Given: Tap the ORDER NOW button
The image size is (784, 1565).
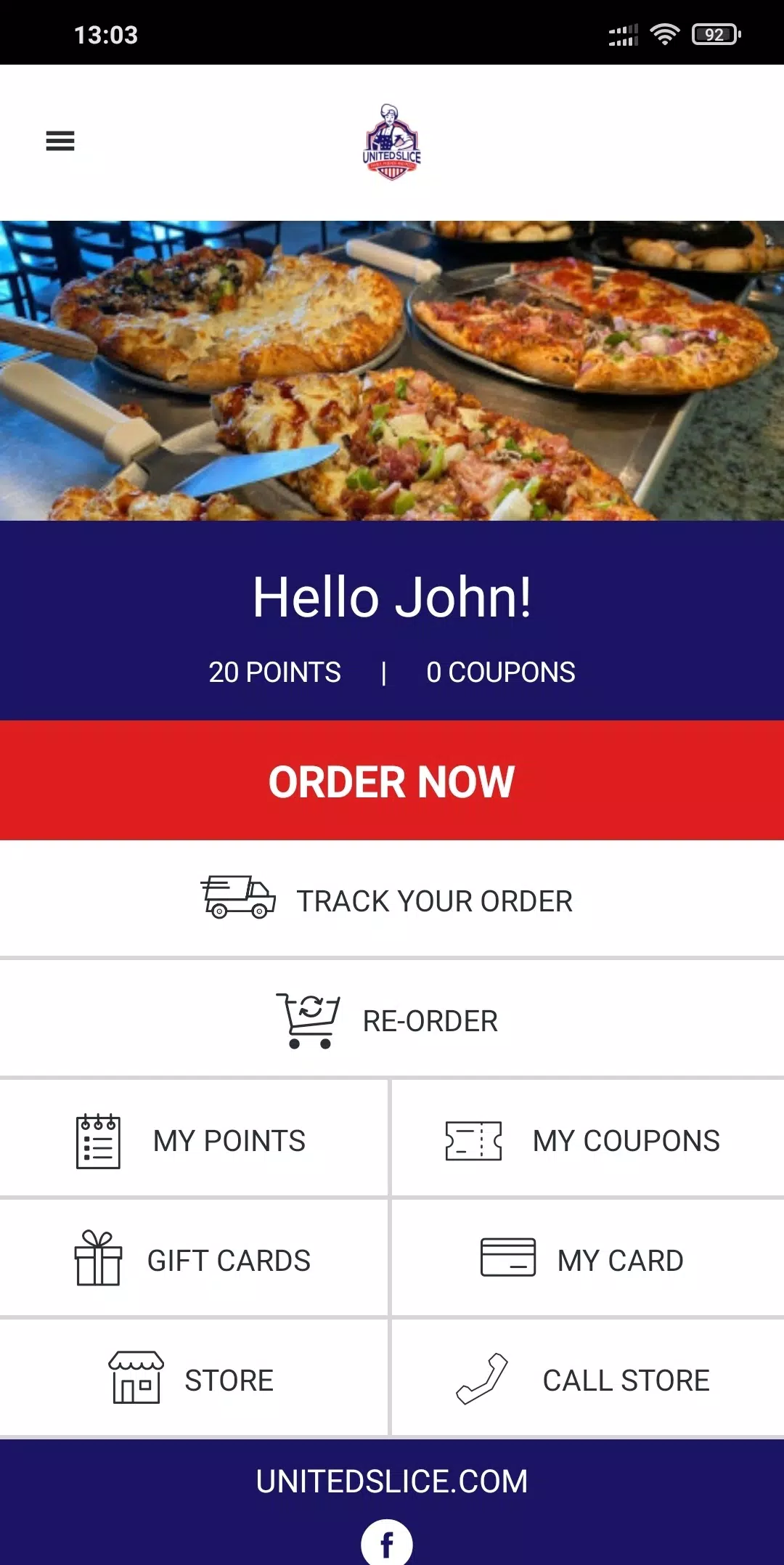Looking at the screenshot, I should click(392, 781).
